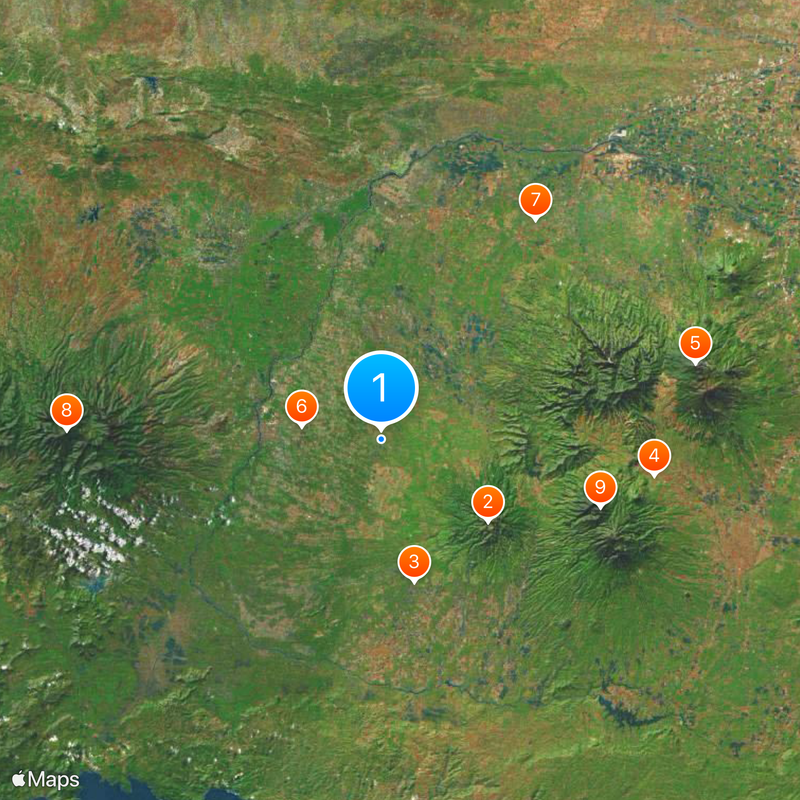800x800 pixels.
Task: Open the pin numbered 7
Action: pos(535,200)
